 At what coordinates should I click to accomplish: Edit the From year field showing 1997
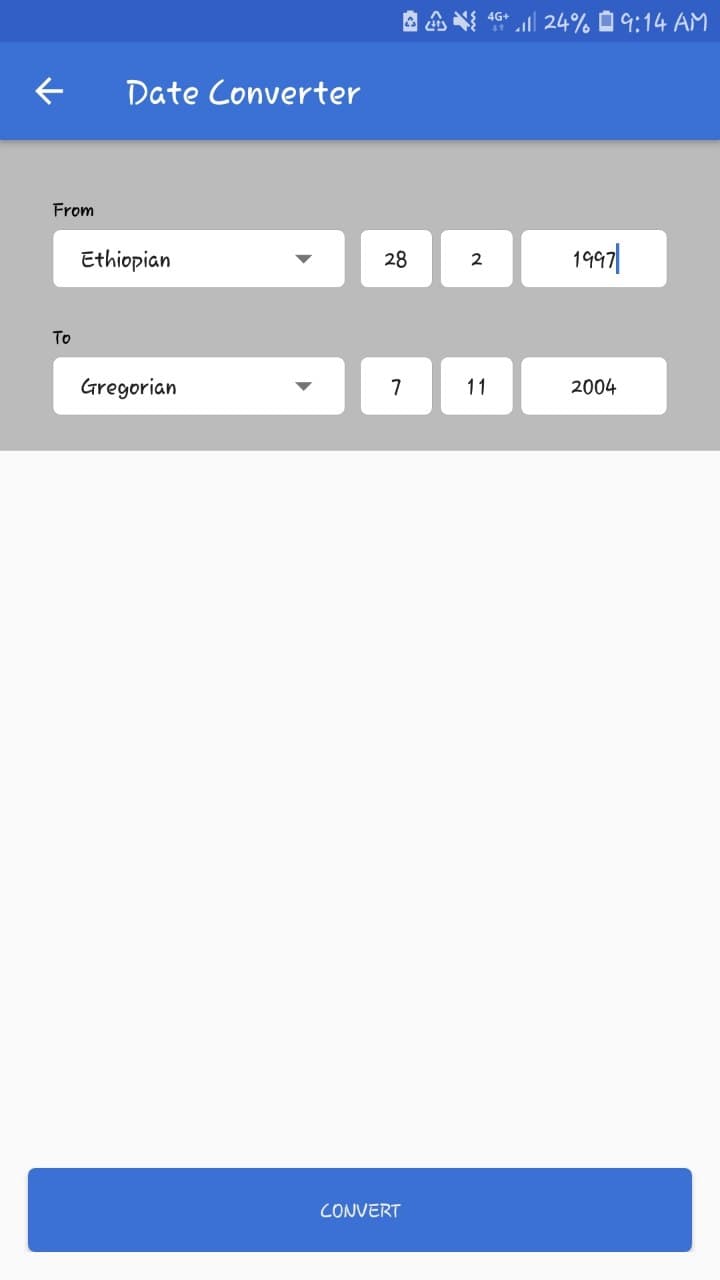pyautogui.click(x=594, y=259)
